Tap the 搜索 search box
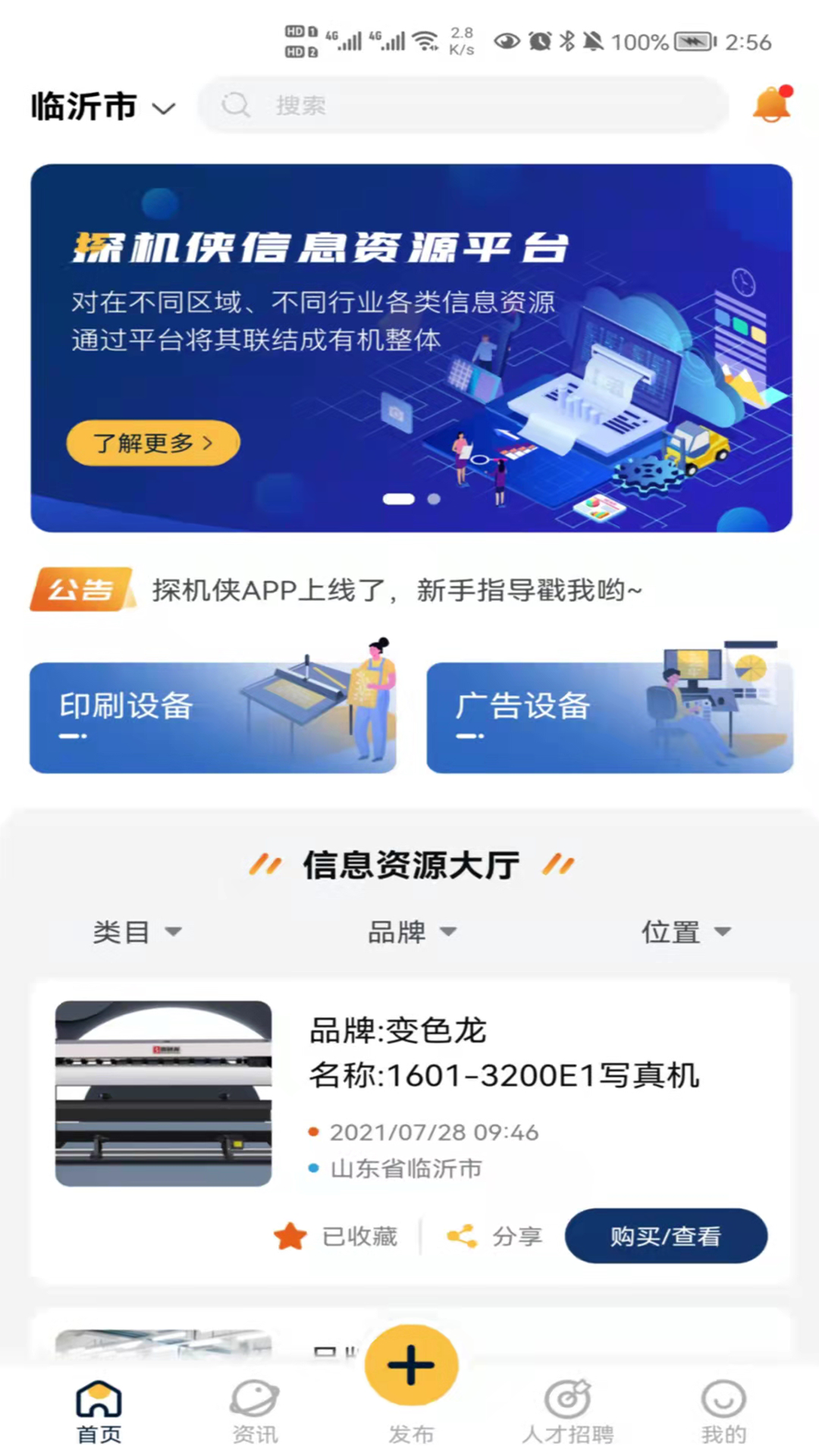Image resolution: width=819 pixels, height=1456 pixels. click(x=463, y=105)
